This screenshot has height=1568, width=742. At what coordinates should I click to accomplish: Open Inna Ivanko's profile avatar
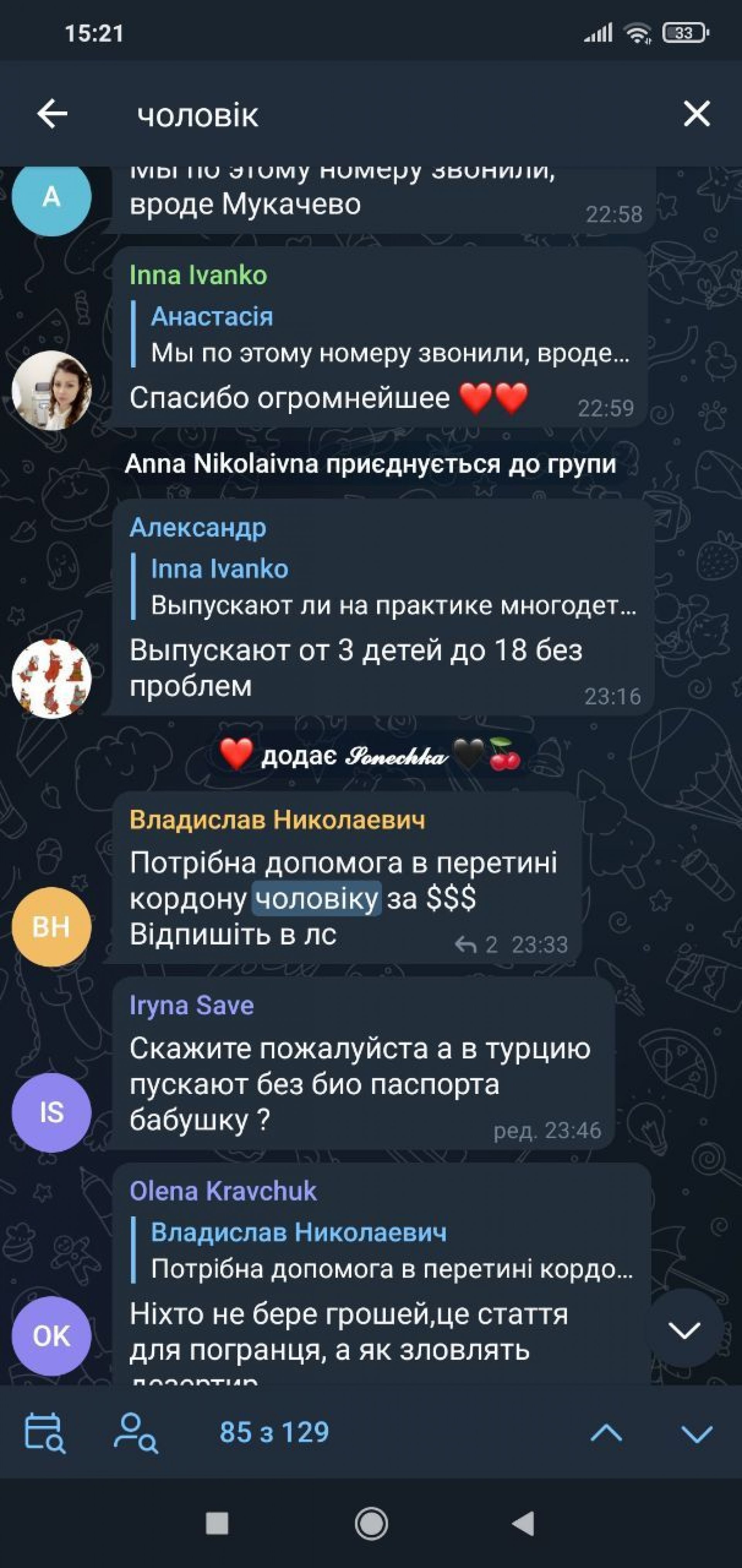pyautogui.click(x=52, y=390)
